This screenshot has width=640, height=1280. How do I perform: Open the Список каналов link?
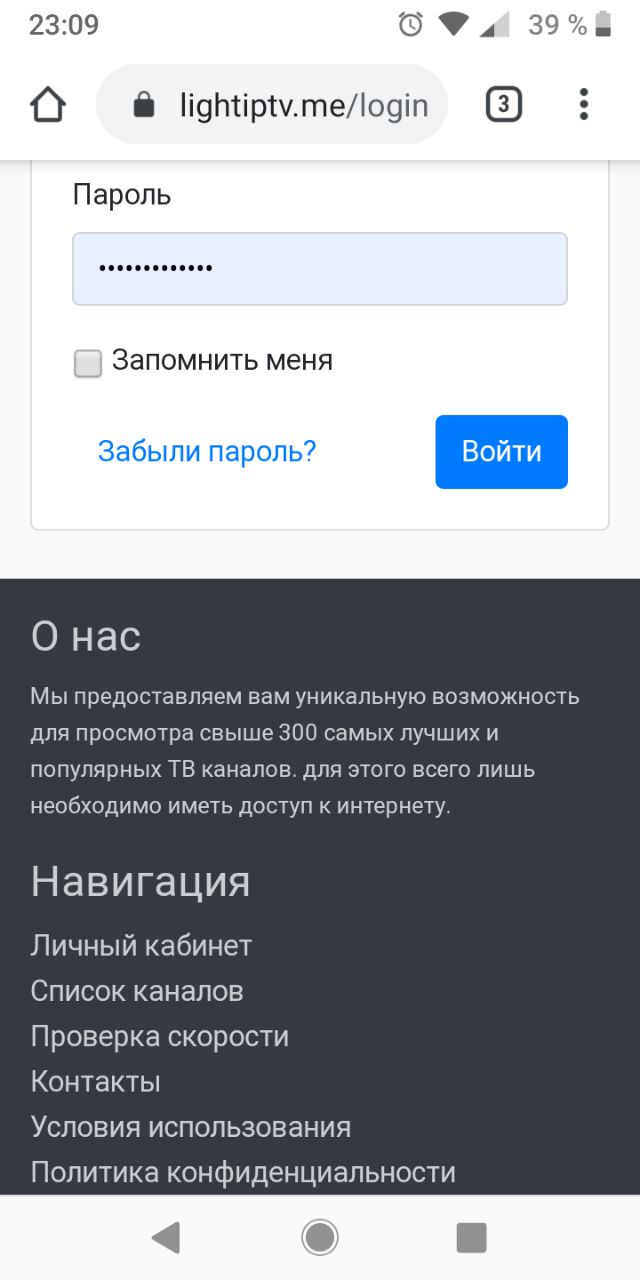(137, 991)
